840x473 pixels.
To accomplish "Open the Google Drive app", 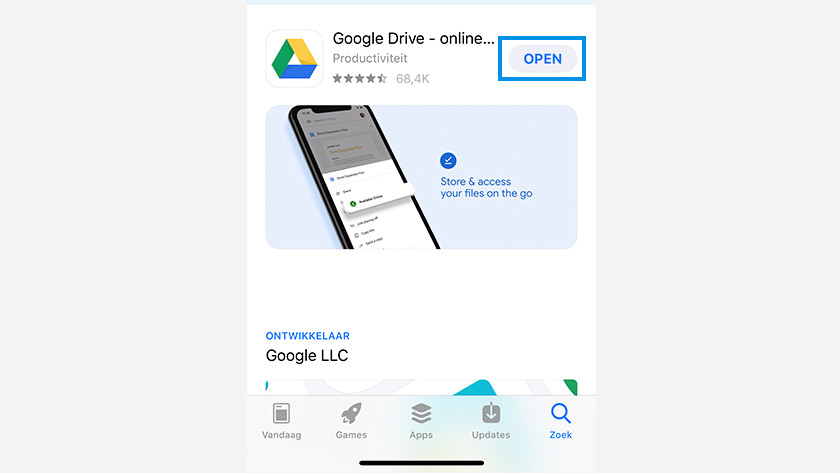I will click(542, 59).
